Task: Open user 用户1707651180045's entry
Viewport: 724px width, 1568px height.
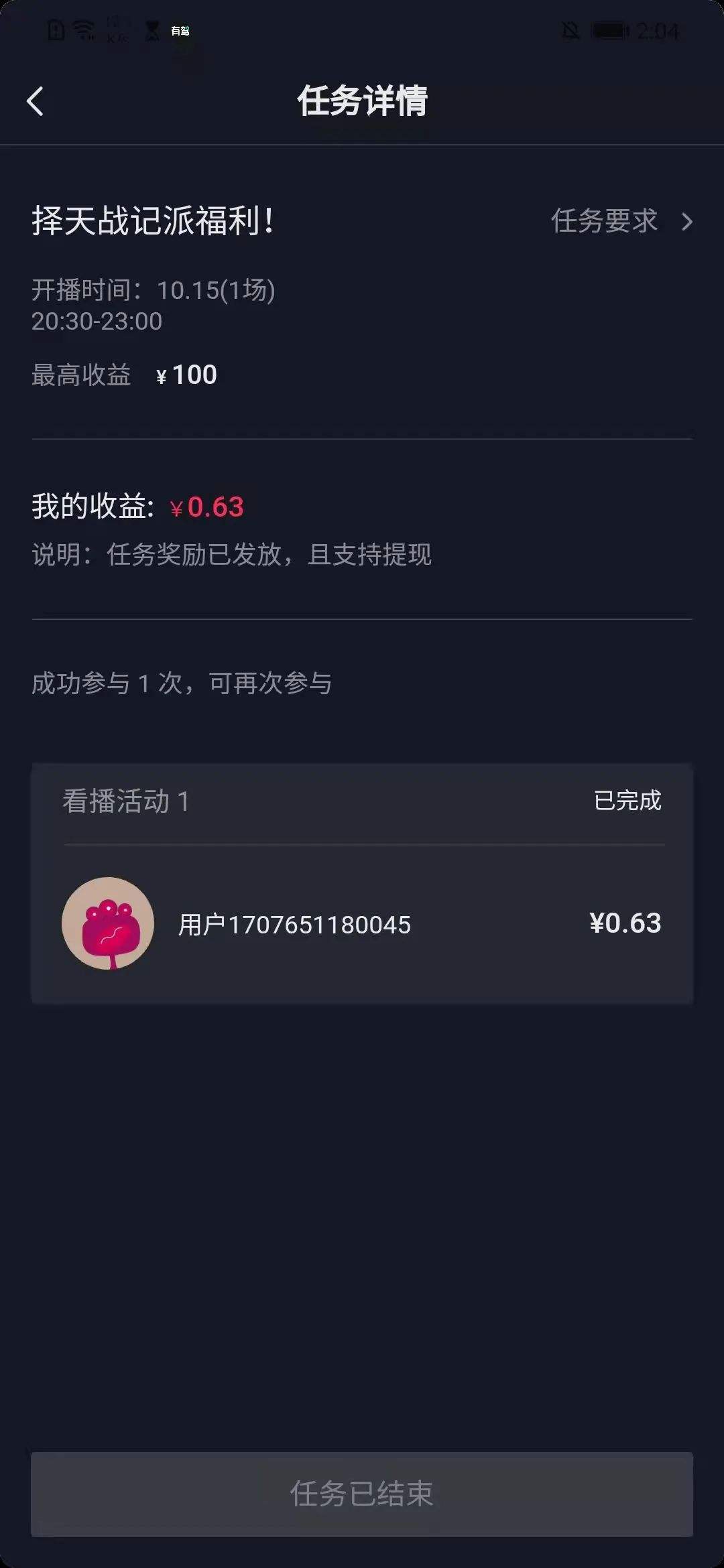Action: [x=294, y=924]
